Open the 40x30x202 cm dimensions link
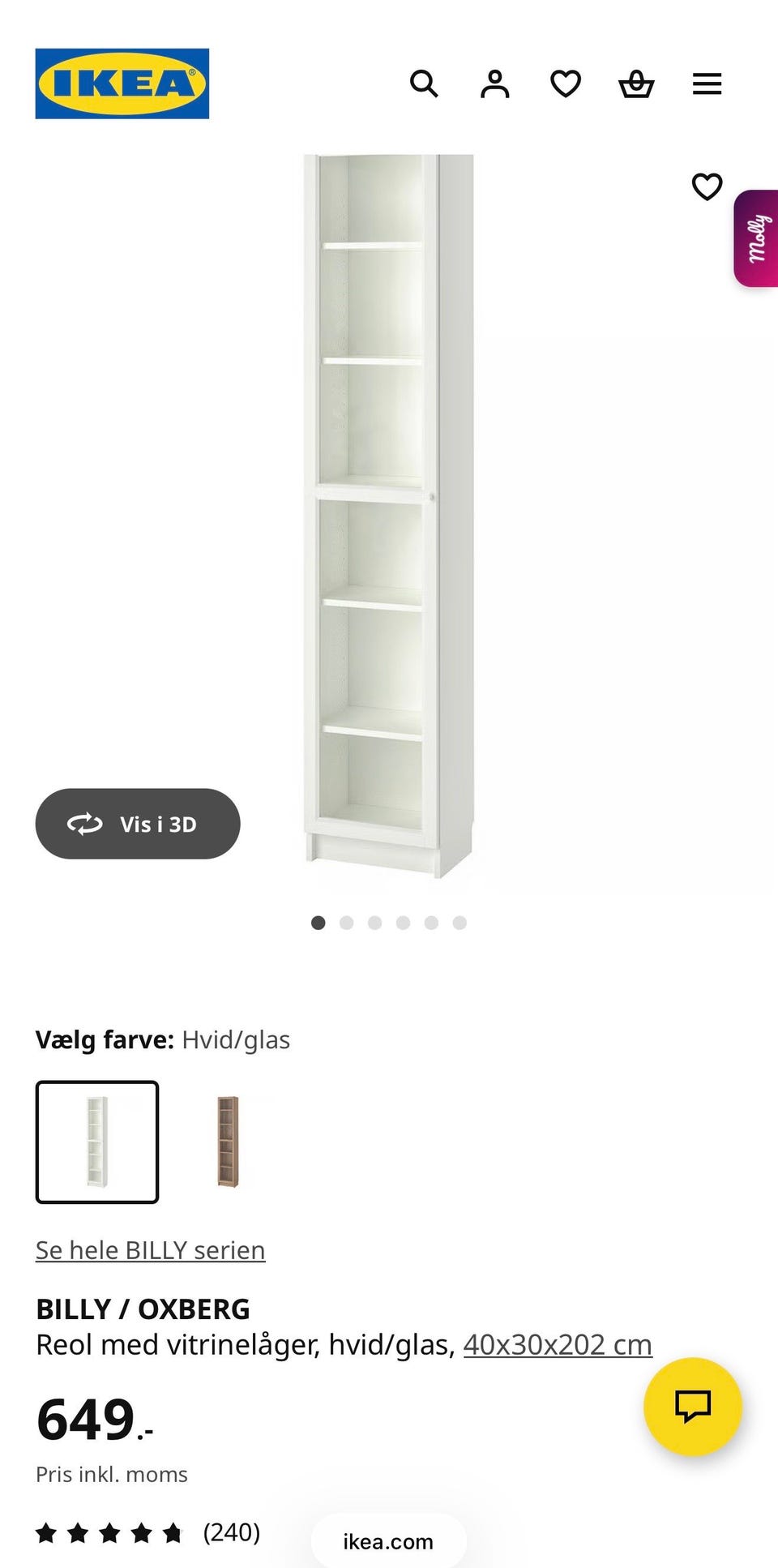Viewport: 778px width, 1568px height. 557,1343
